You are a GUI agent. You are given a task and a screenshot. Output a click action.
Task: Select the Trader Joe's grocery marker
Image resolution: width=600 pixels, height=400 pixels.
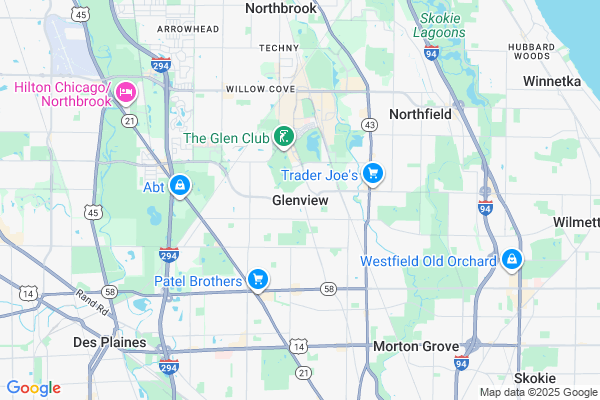[373, 175]
